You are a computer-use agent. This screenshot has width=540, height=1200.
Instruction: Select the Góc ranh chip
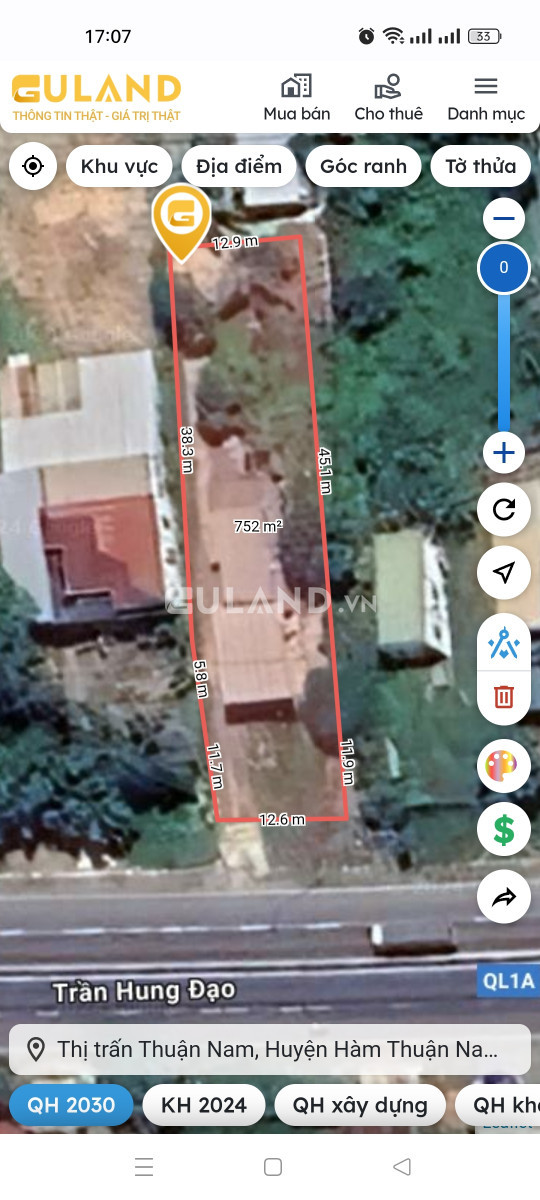[x=363, y=166]
